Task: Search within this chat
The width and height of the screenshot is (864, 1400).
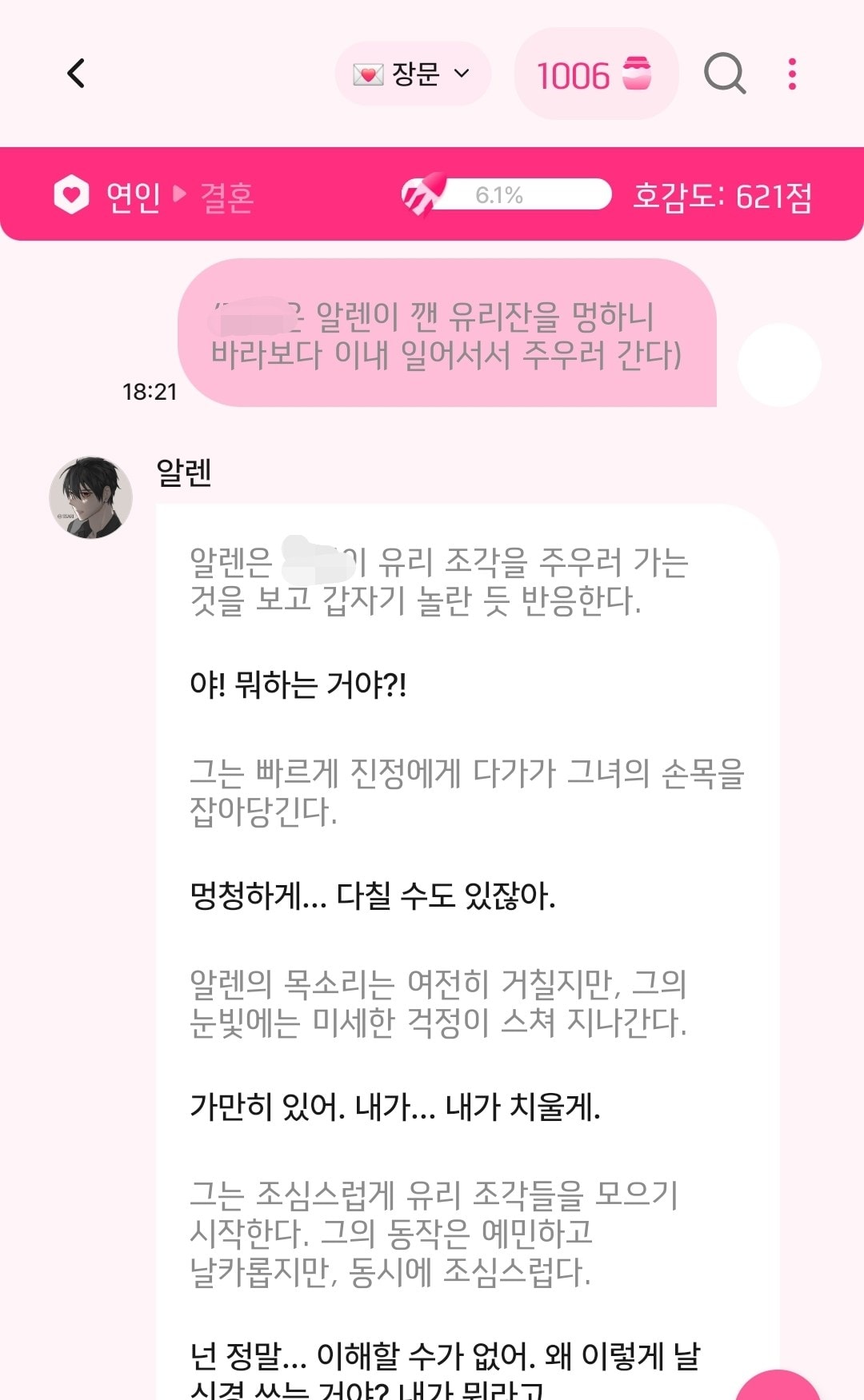Action: (x=724, y=74)
